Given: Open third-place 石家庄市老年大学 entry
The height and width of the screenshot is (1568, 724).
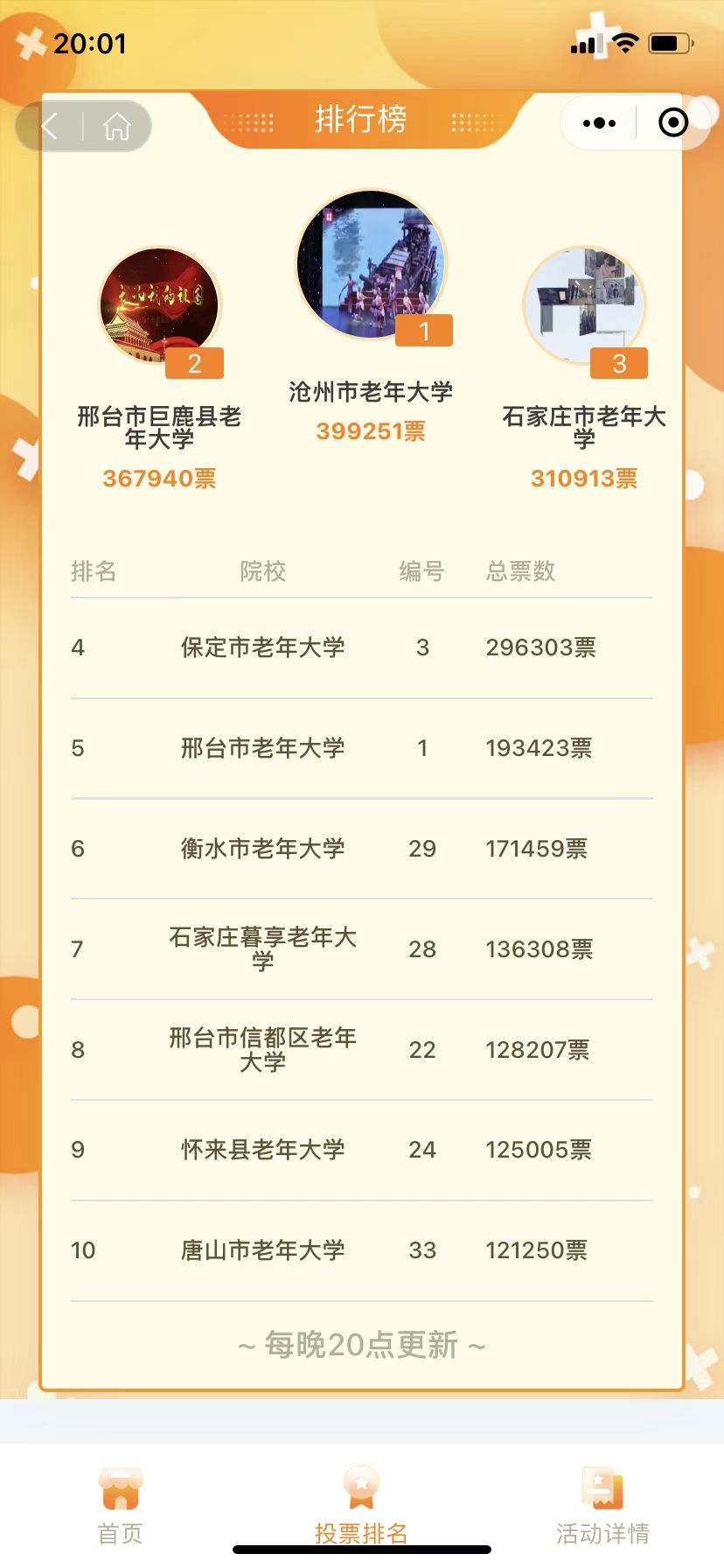Looking at the screenshot, I should click(583, 306).
